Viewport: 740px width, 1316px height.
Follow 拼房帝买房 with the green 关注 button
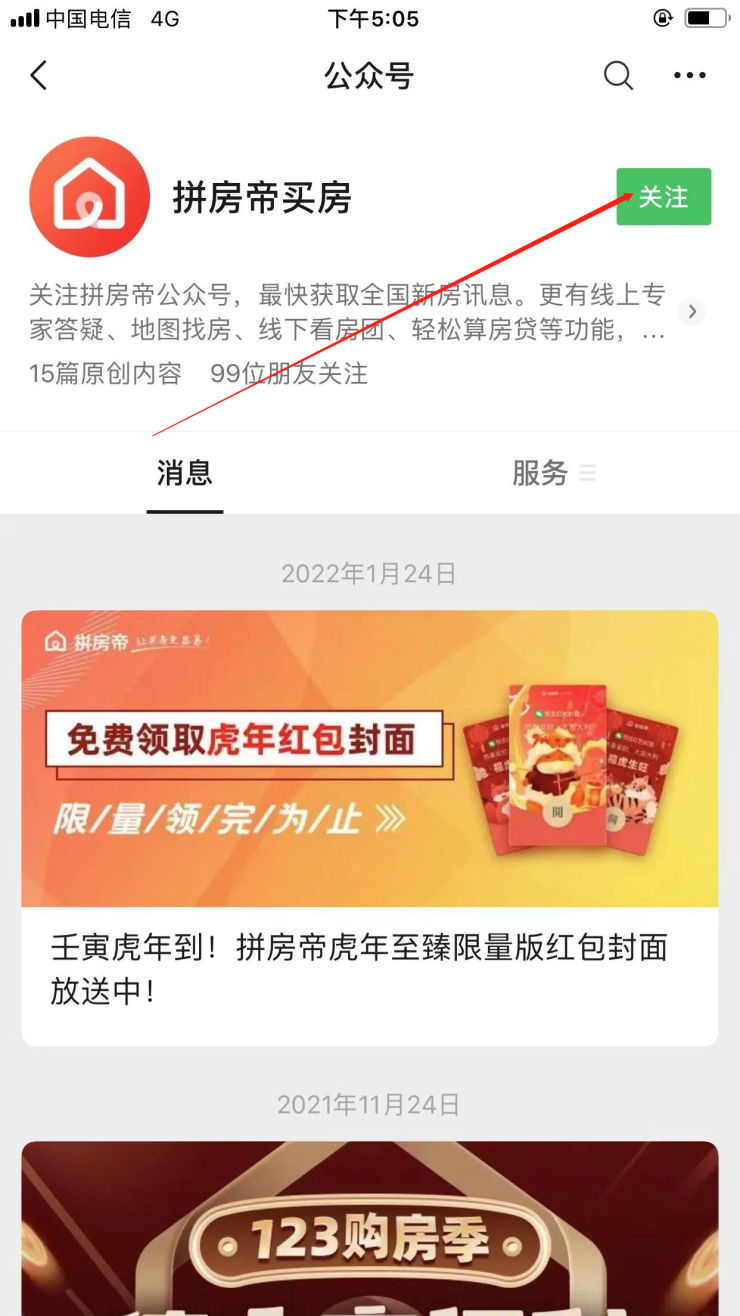(x=663, y=197)
